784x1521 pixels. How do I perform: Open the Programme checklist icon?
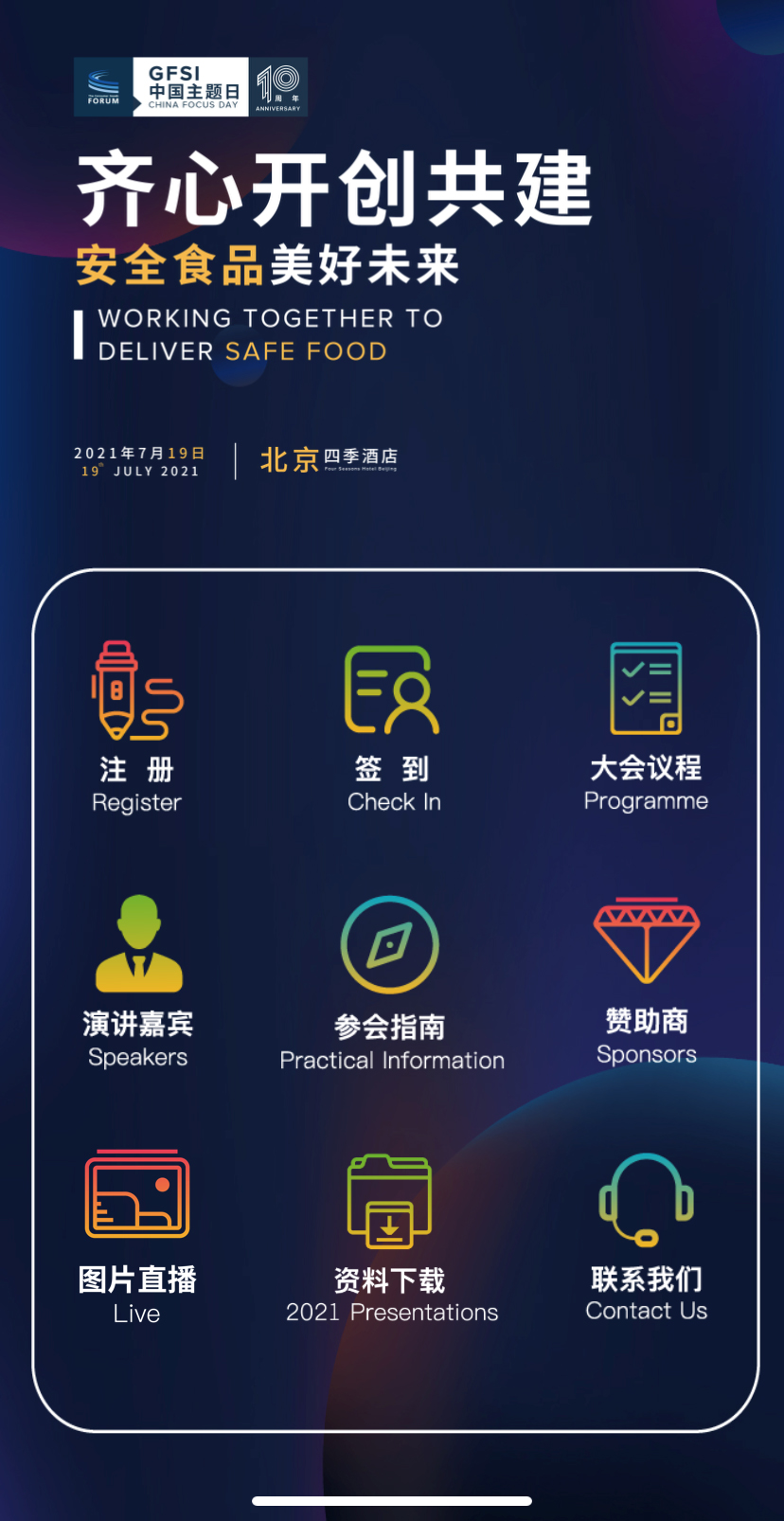pos(646,689)
